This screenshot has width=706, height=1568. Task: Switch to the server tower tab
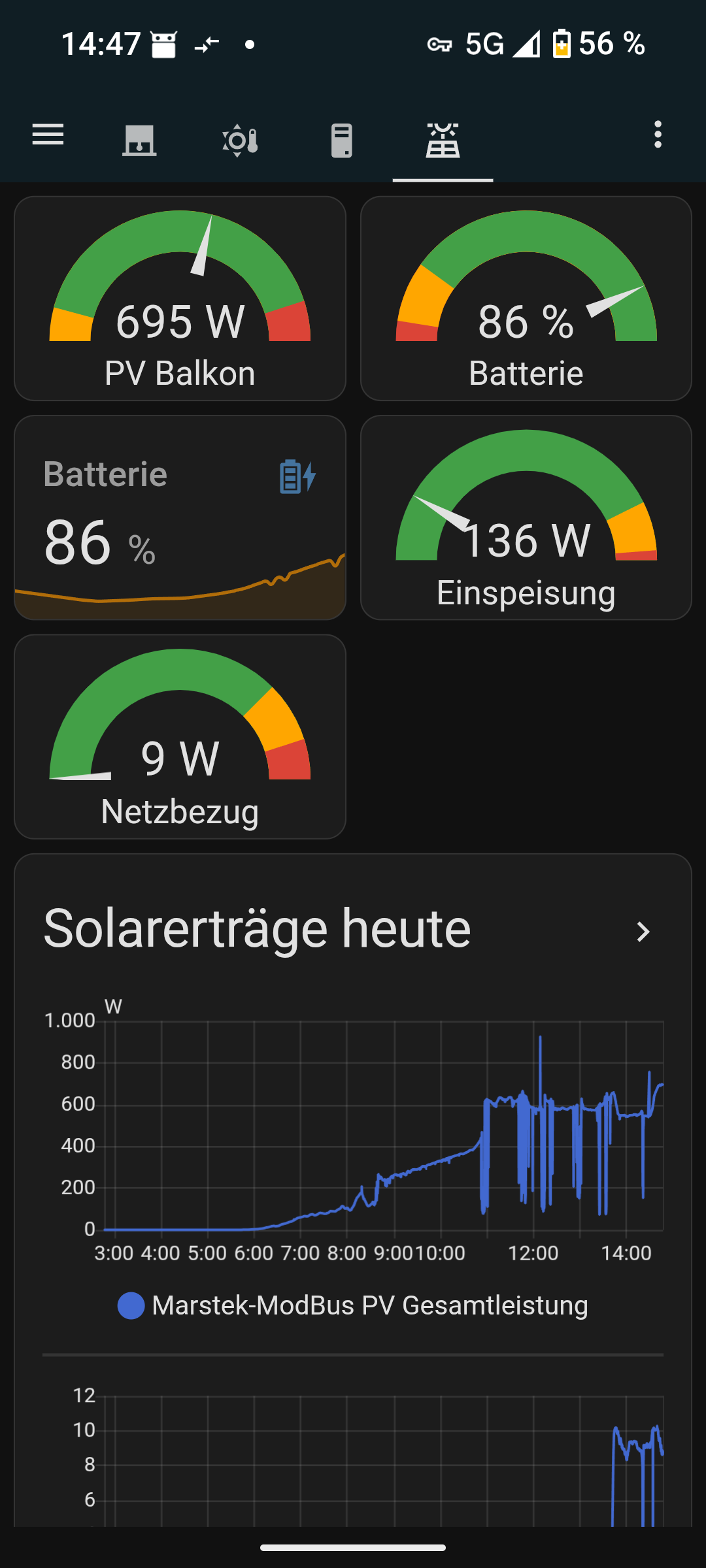point(341,140)
